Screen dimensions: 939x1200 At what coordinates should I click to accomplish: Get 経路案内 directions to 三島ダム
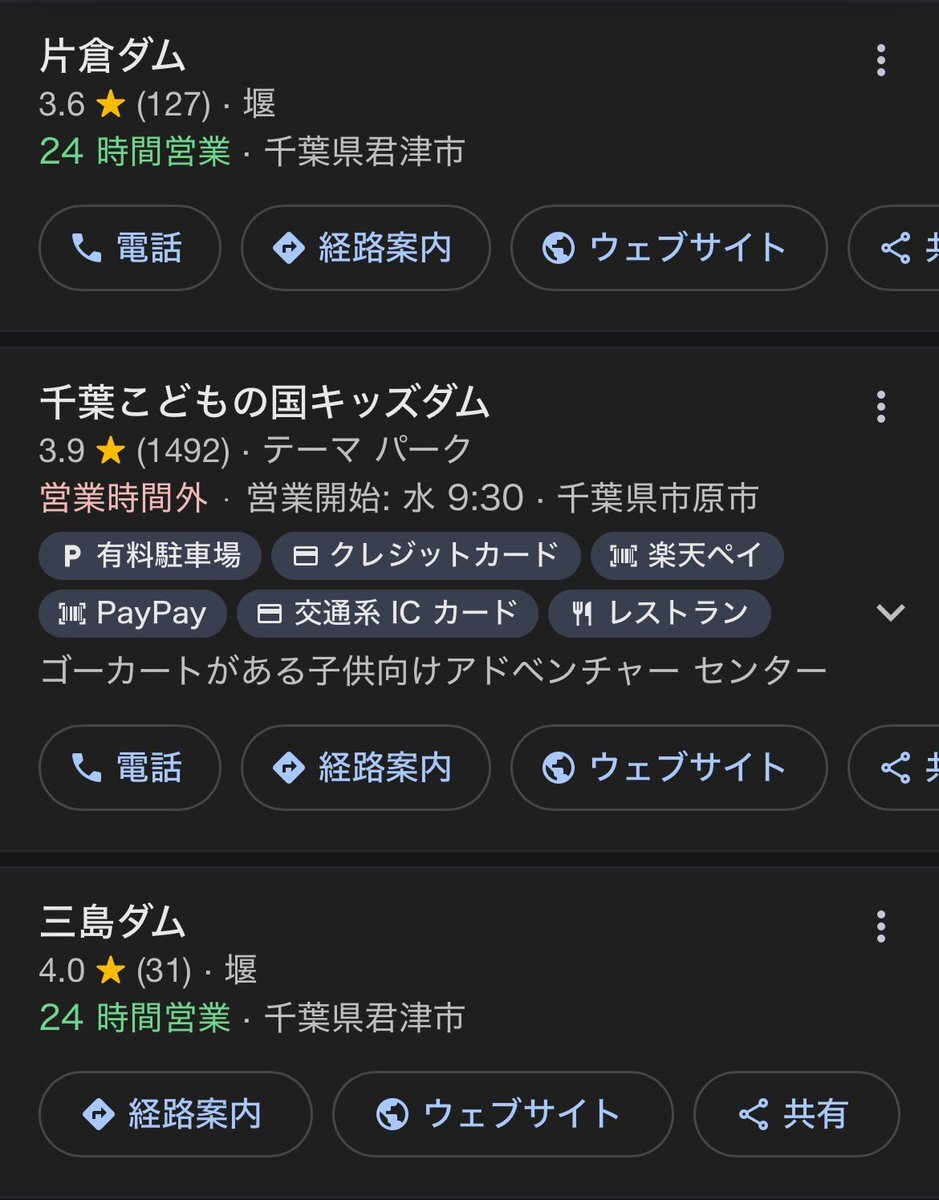[x=175, y=1114]
